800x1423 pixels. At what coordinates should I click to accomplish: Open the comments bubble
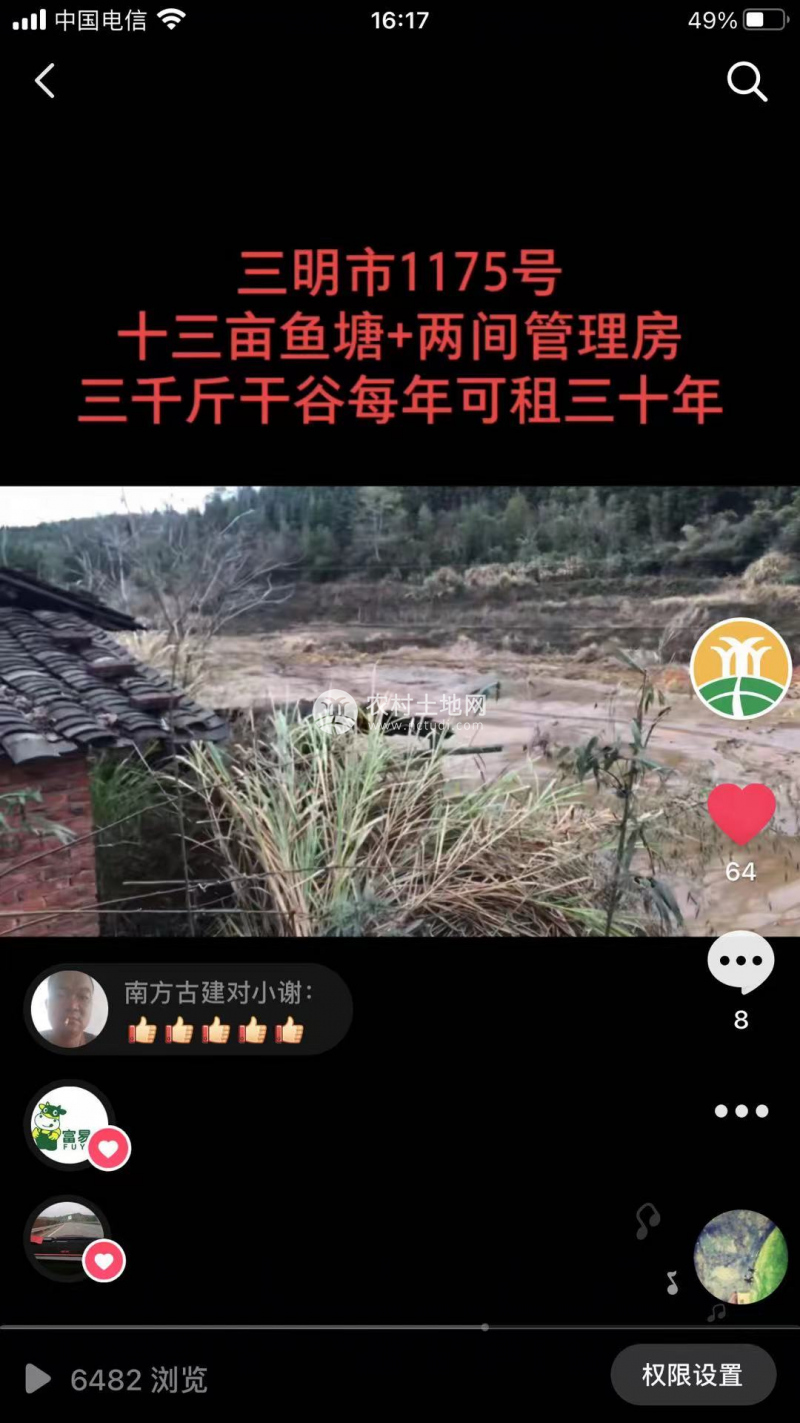pos(741,963)
